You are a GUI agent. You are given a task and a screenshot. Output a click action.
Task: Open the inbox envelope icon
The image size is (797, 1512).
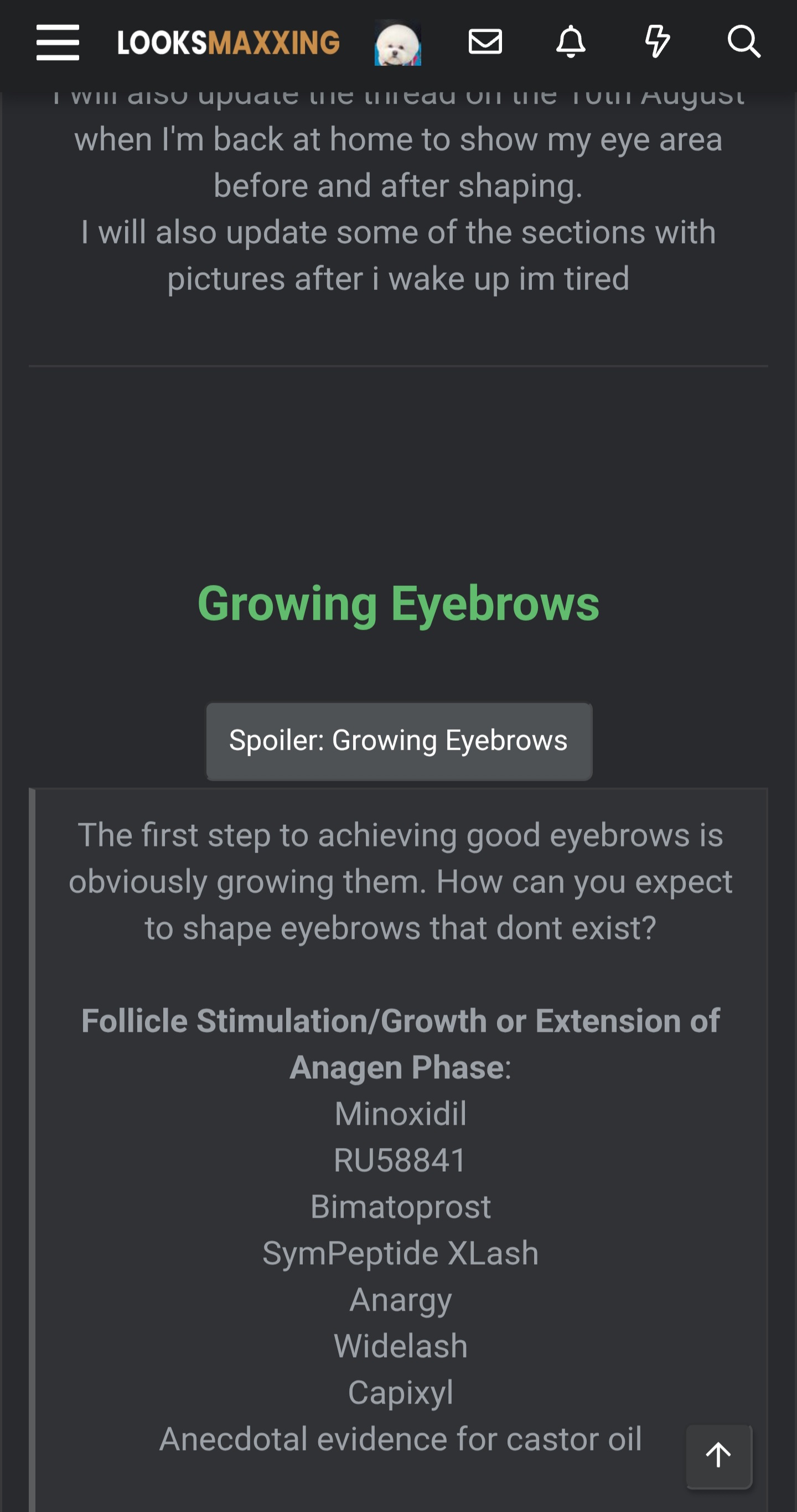pos(485,41)
